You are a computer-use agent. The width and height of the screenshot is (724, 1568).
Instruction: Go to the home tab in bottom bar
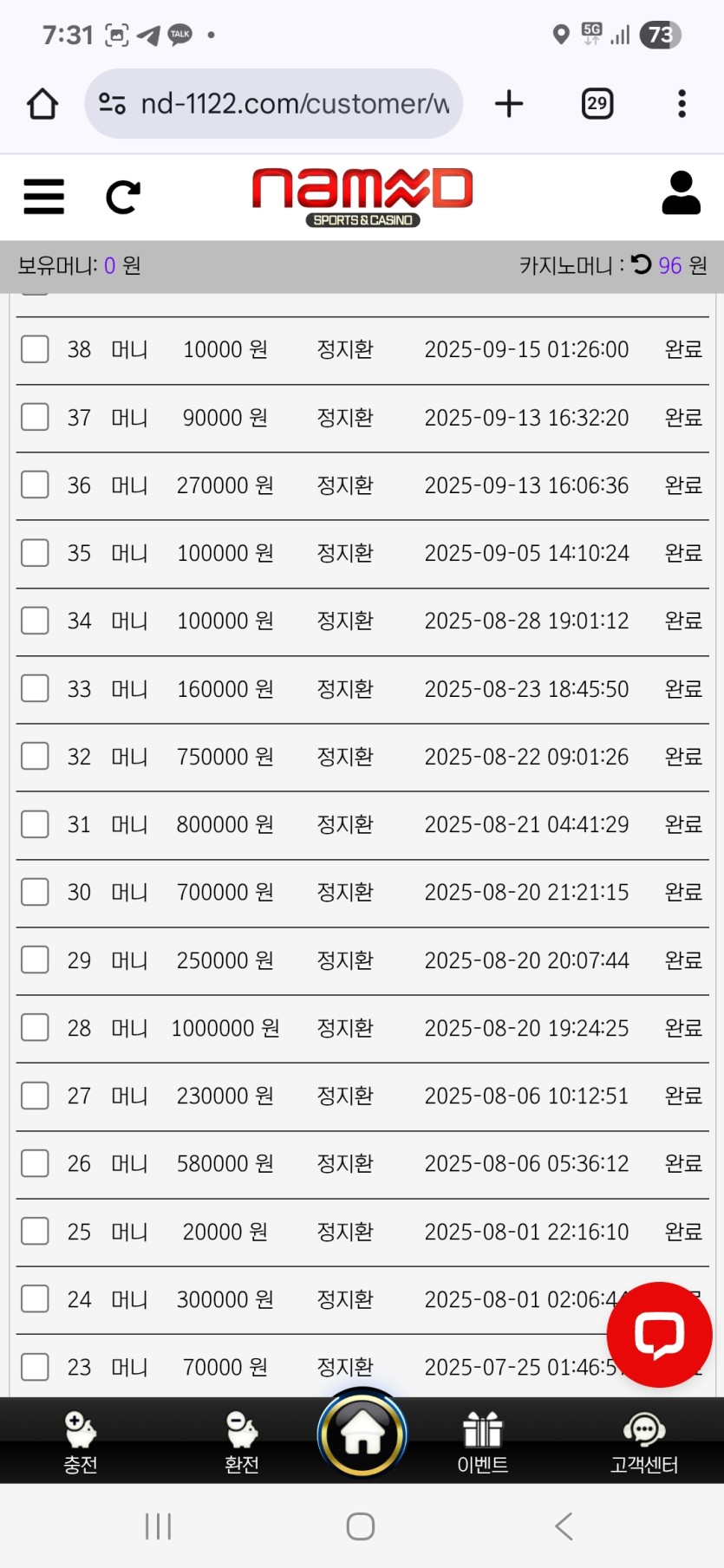click(362, 1433)
